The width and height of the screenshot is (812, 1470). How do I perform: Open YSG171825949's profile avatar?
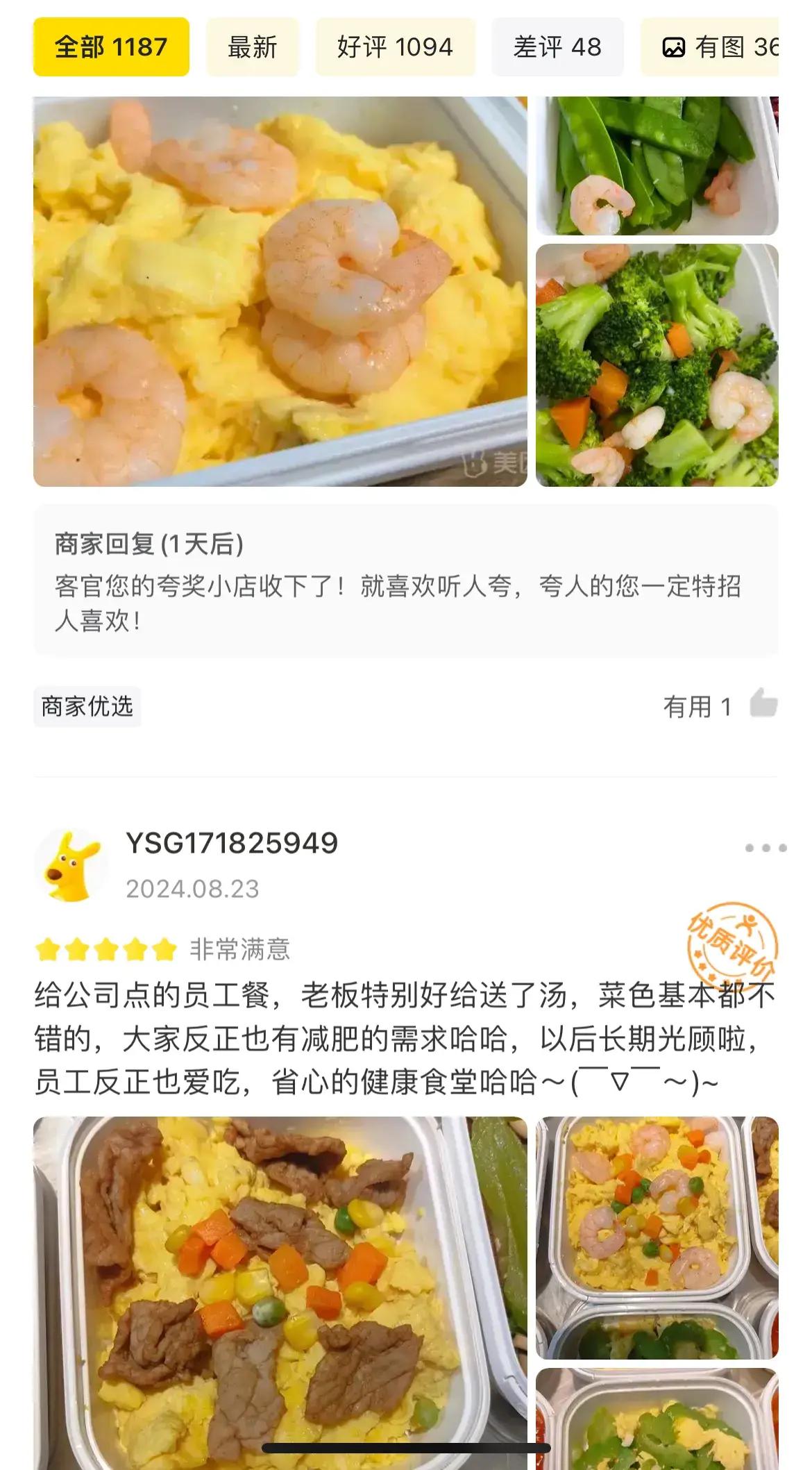pos(71,865)
